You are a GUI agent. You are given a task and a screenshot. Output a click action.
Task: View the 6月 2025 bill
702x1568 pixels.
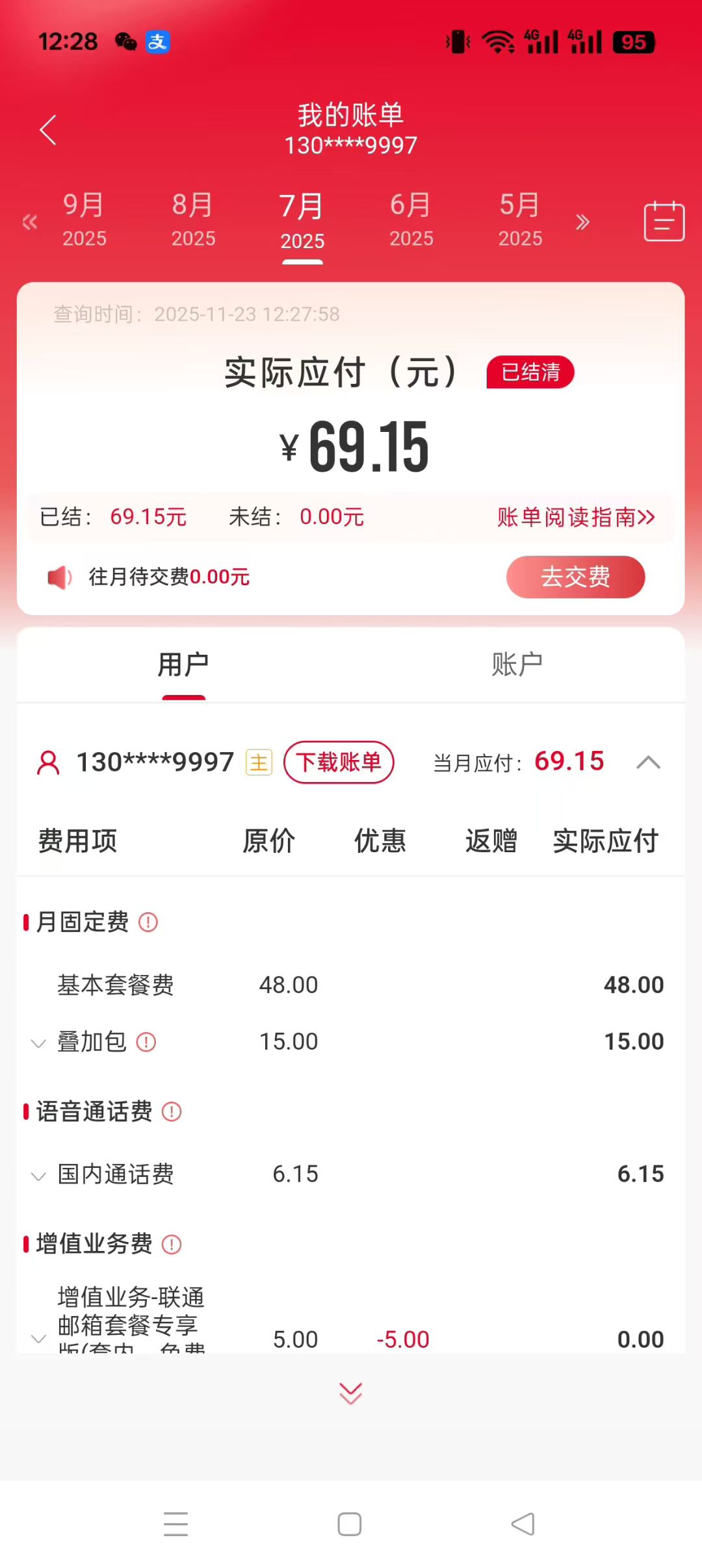(x=411, y=220)
